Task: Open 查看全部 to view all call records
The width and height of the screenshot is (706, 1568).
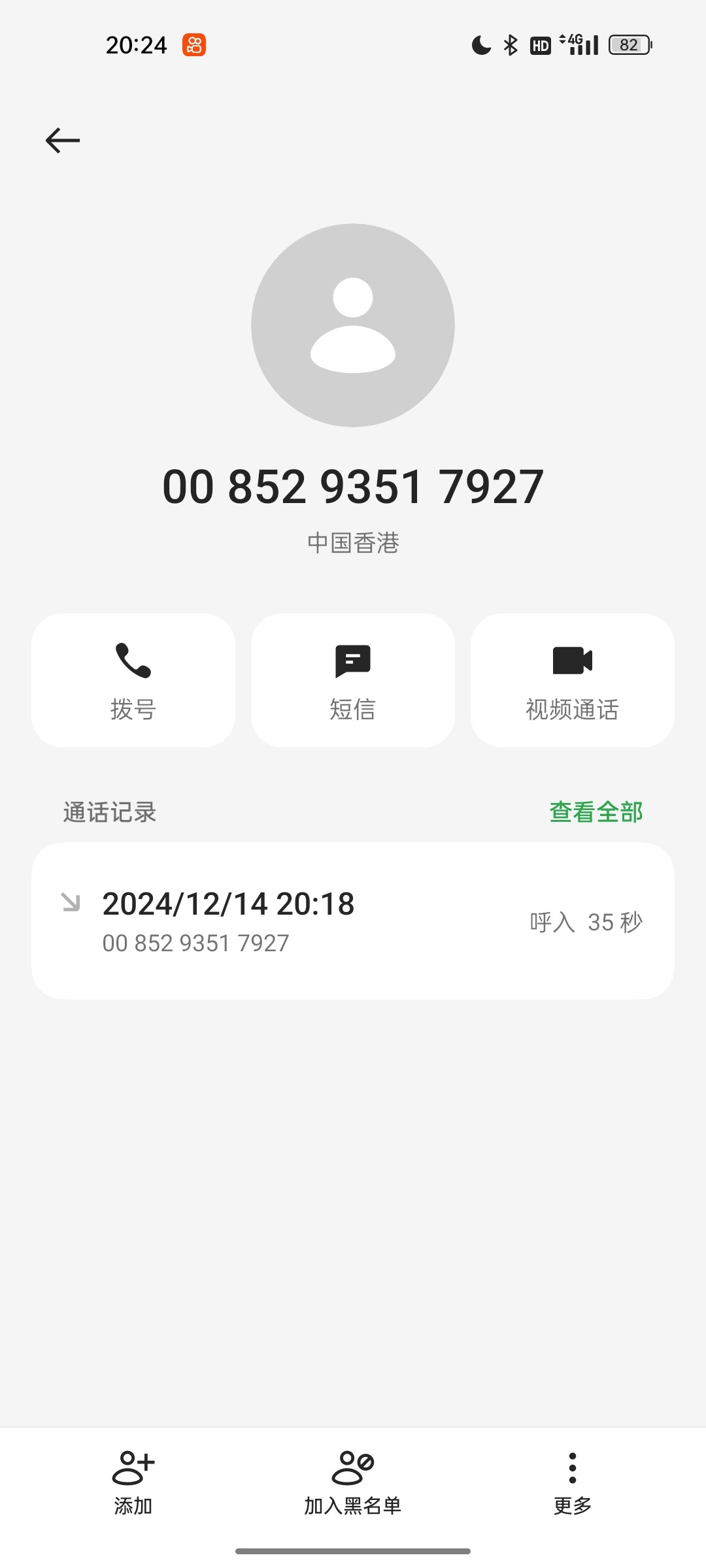Action: point(596,812)
